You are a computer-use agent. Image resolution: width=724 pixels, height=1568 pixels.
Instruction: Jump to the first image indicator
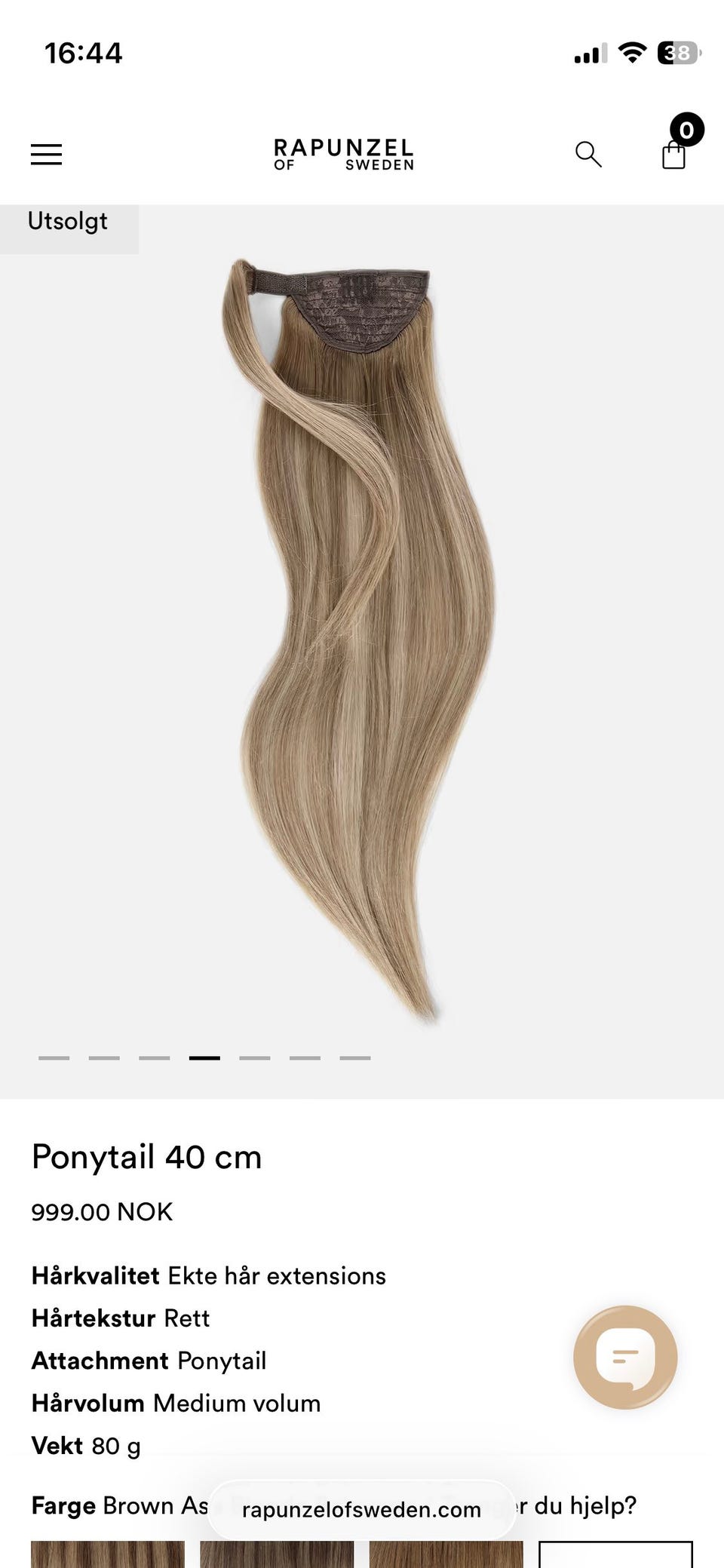pyautogui.click(x=54, y=1058)
